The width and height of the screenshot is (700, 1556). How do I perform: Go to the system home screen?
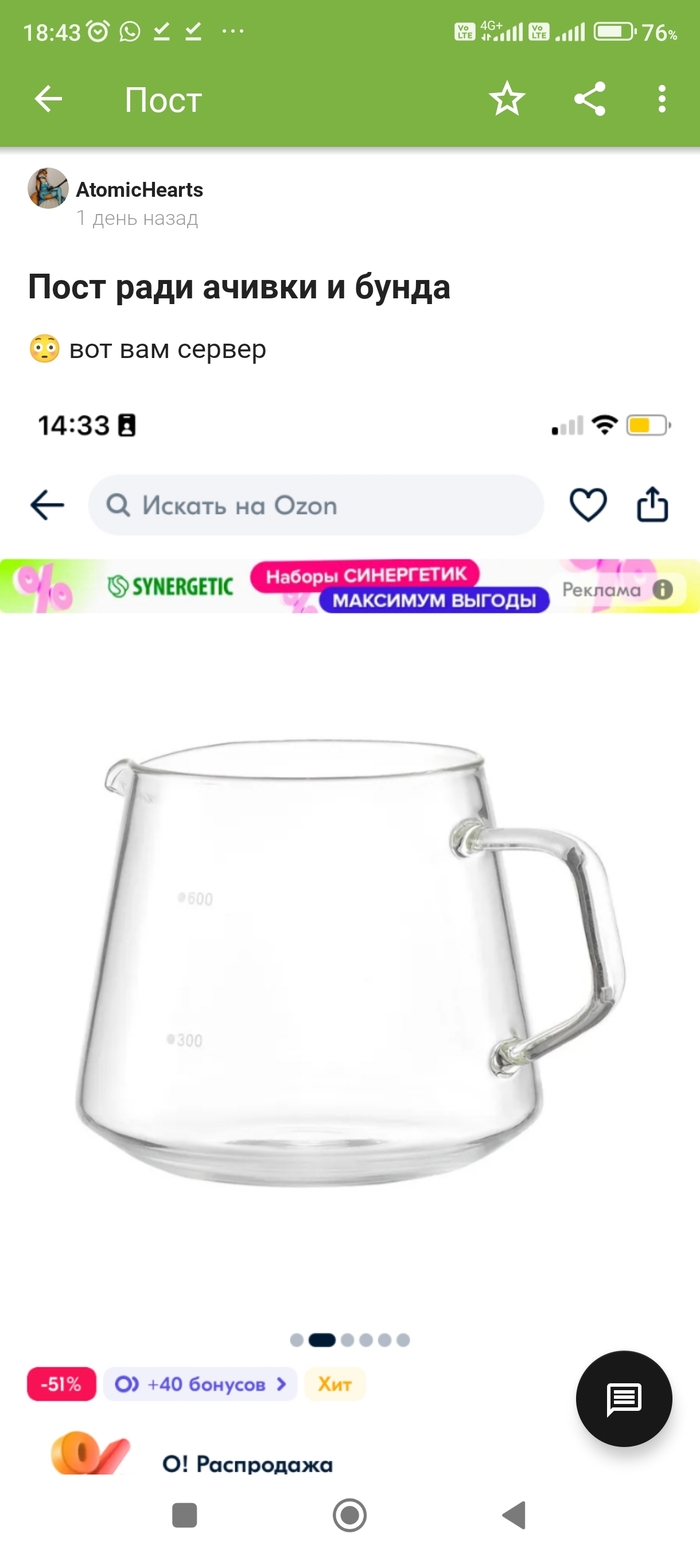point(350,1515)
